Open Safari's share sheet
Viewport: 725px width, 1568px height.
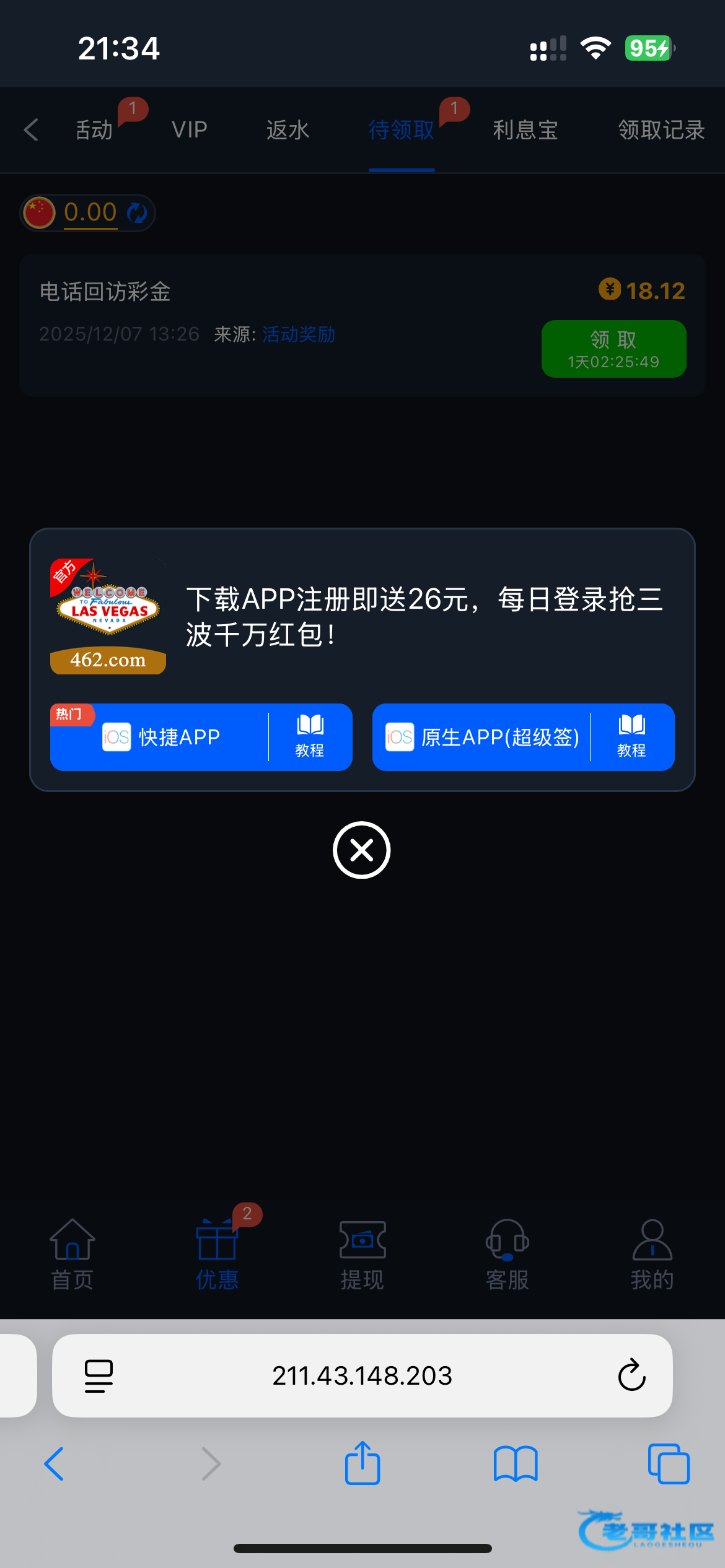362,1464
